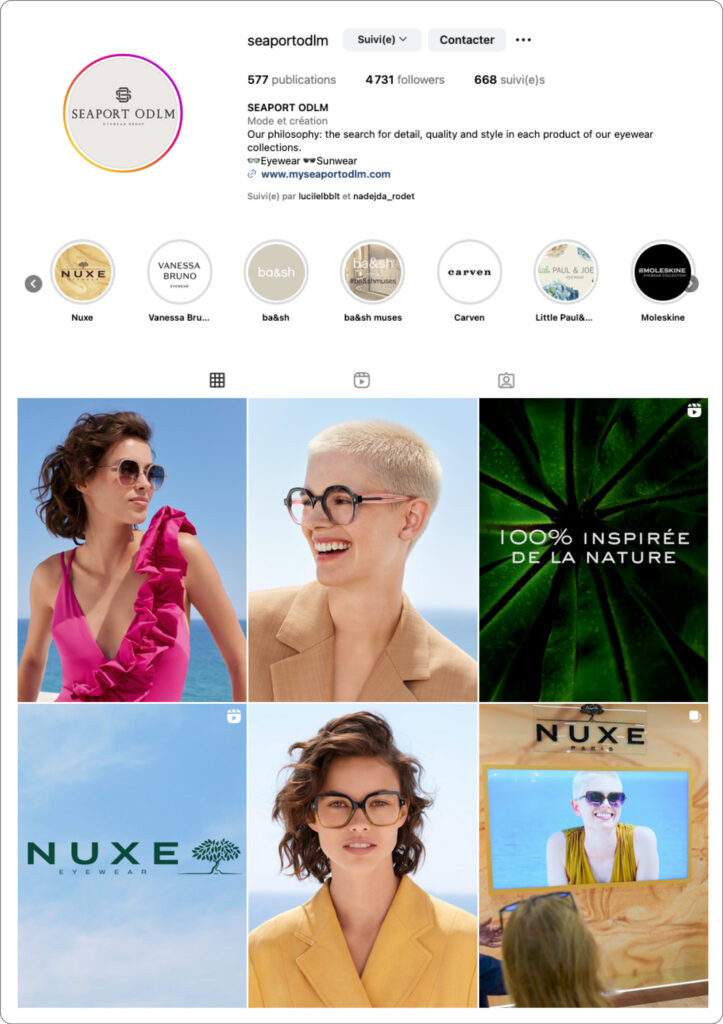This screenshot has height=1024, width=723.
Task: Open the 100% inspirée de la nature reel
Action: [x=593, y=549]
